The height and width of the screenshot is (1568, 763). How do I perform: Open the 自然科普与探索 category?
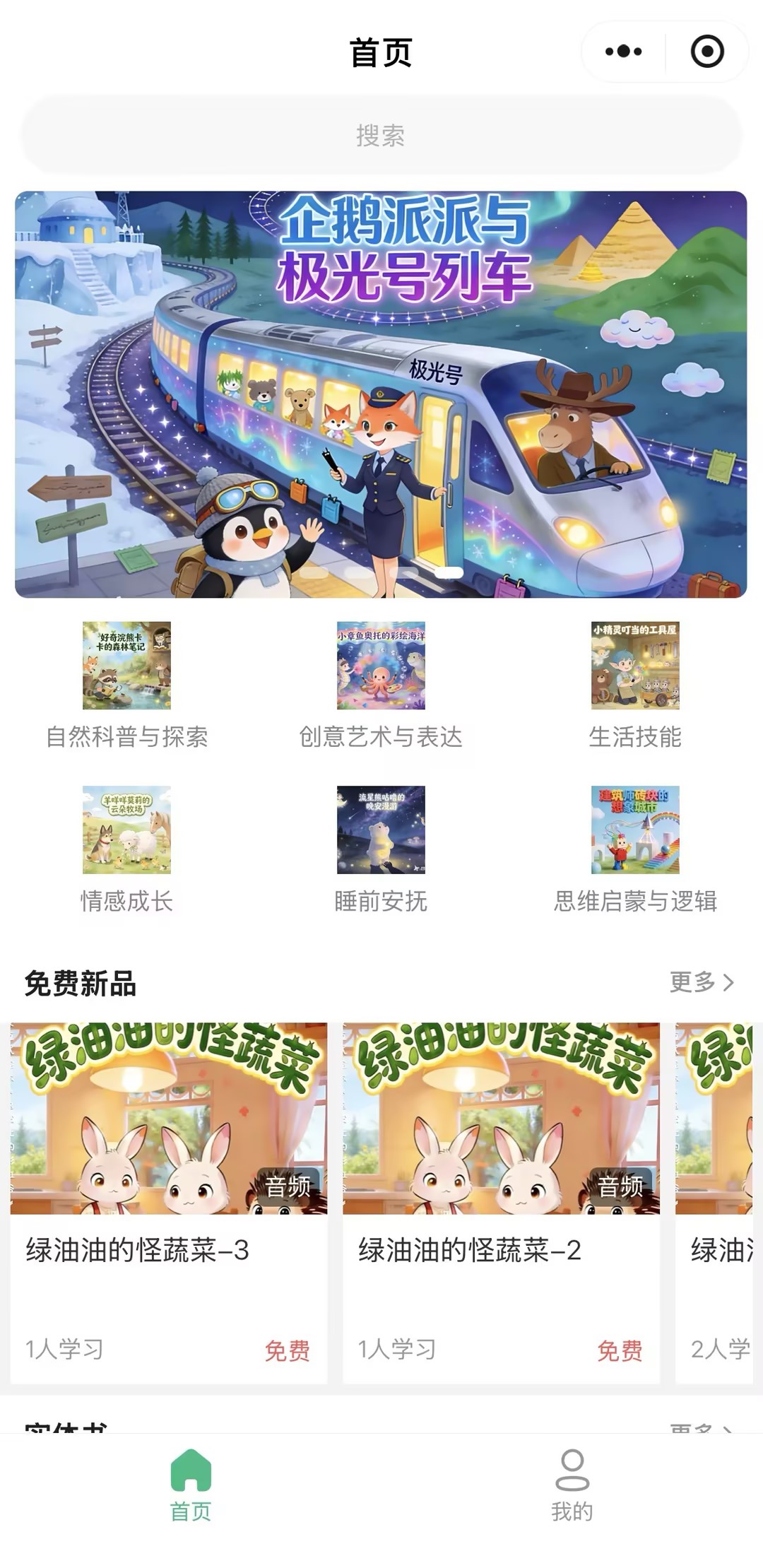click(127, 685)
